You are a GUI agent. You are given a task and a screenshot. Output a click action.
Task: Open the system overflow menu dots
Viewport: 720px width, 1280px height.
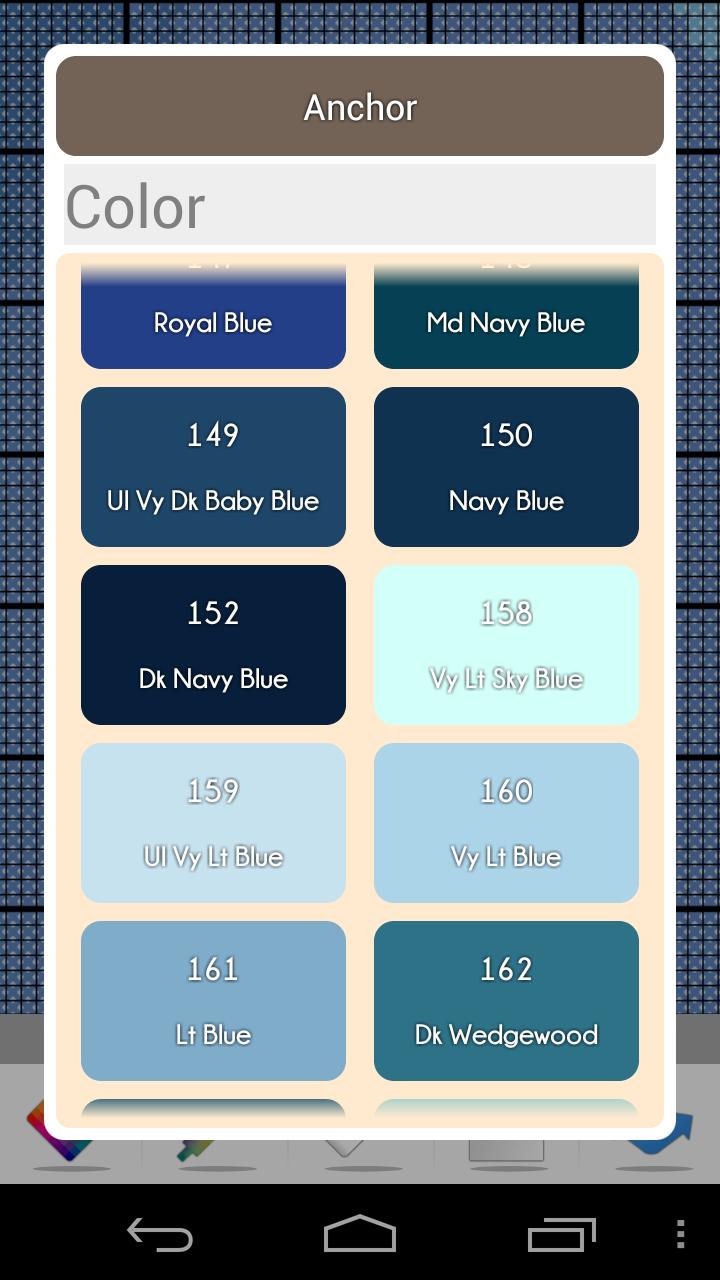pos(681,1234)
